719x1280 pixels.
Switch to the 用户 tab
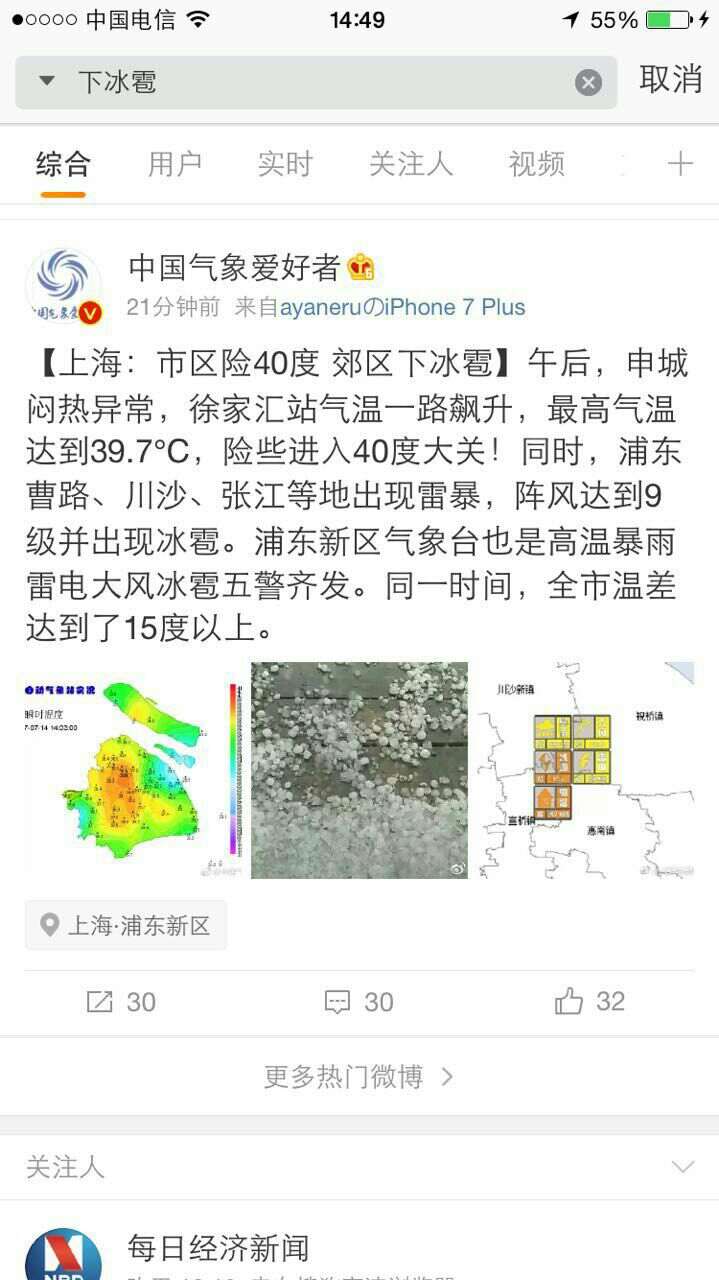coord(175,164)
